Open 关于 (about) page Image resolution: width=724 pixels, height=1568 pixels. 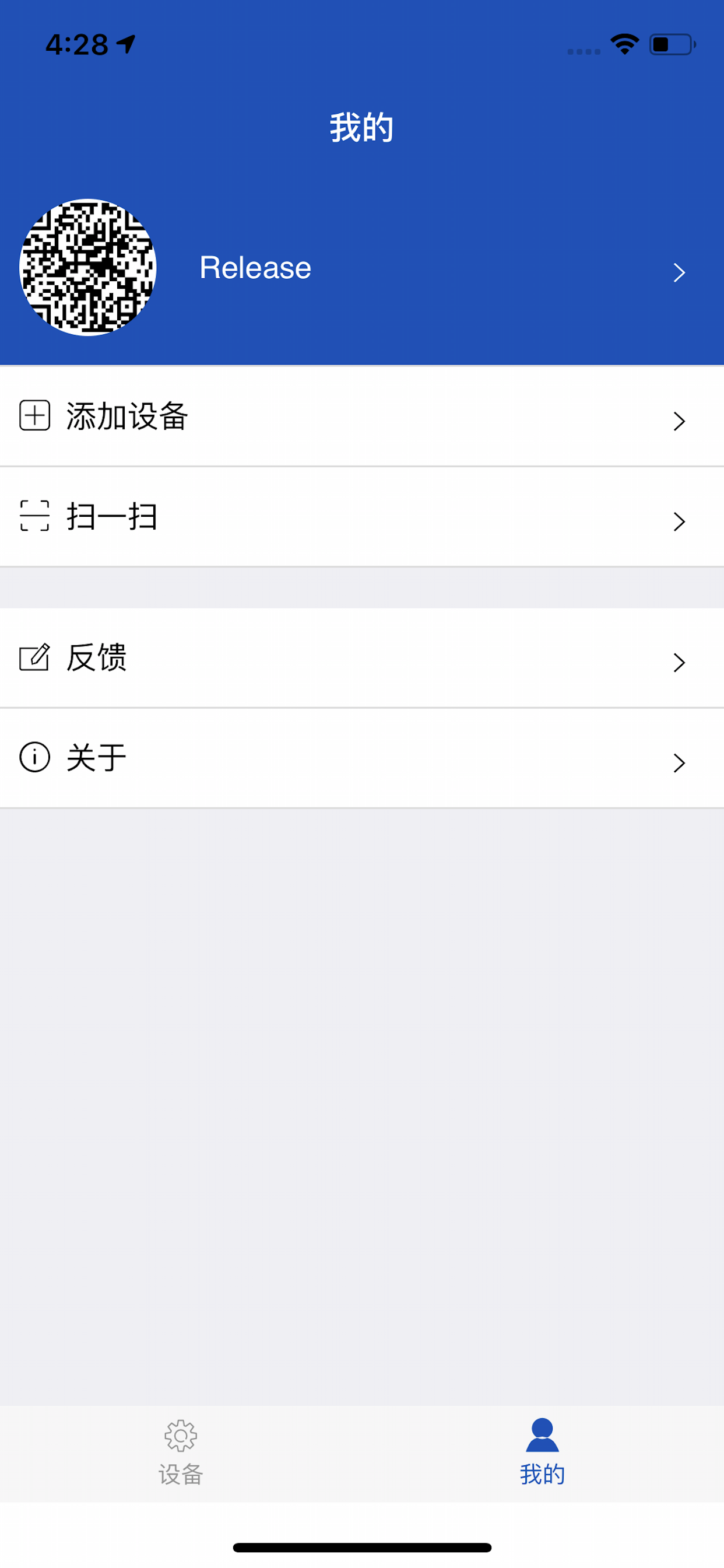tap(362, 758)
